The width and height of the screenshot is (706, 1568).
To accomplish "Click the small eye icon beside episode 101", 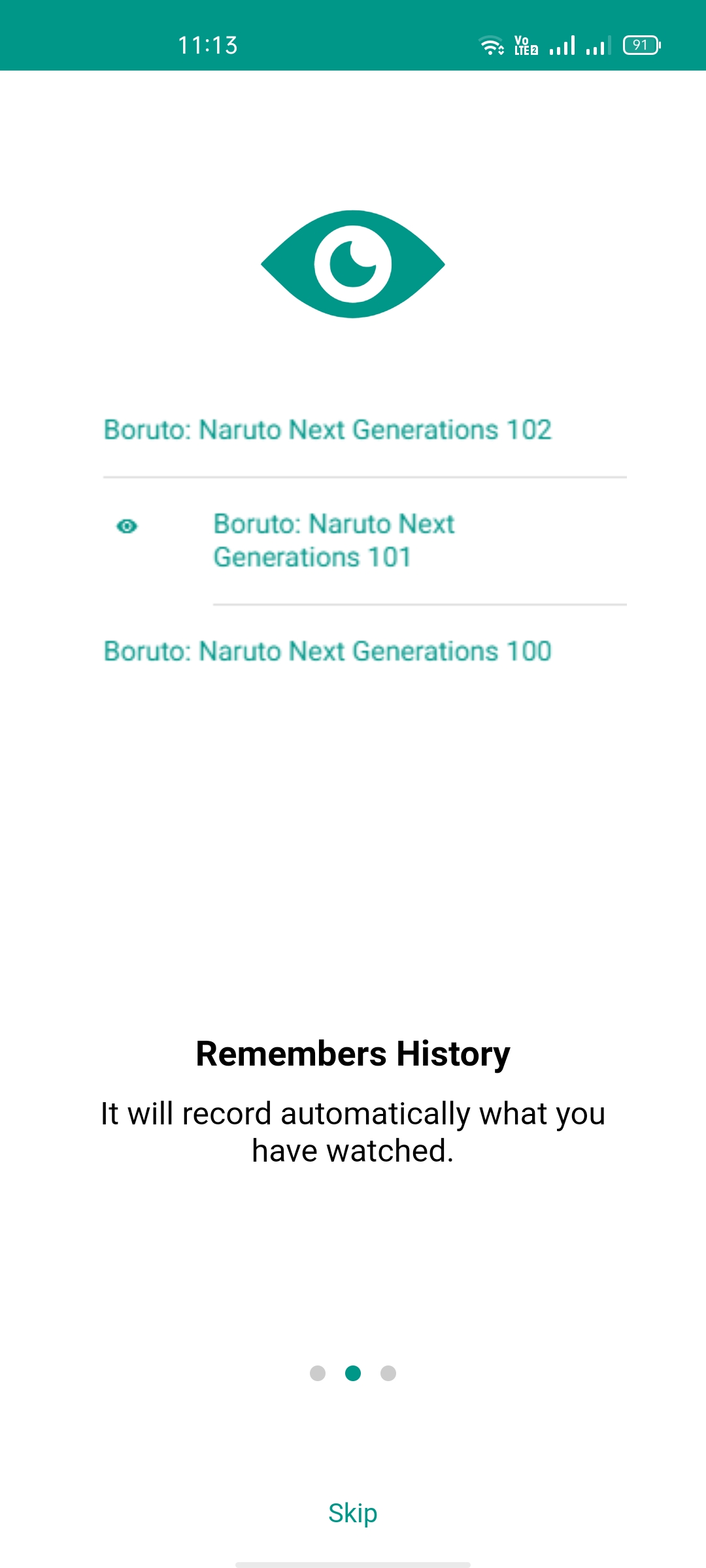I will tap(127, 526).
